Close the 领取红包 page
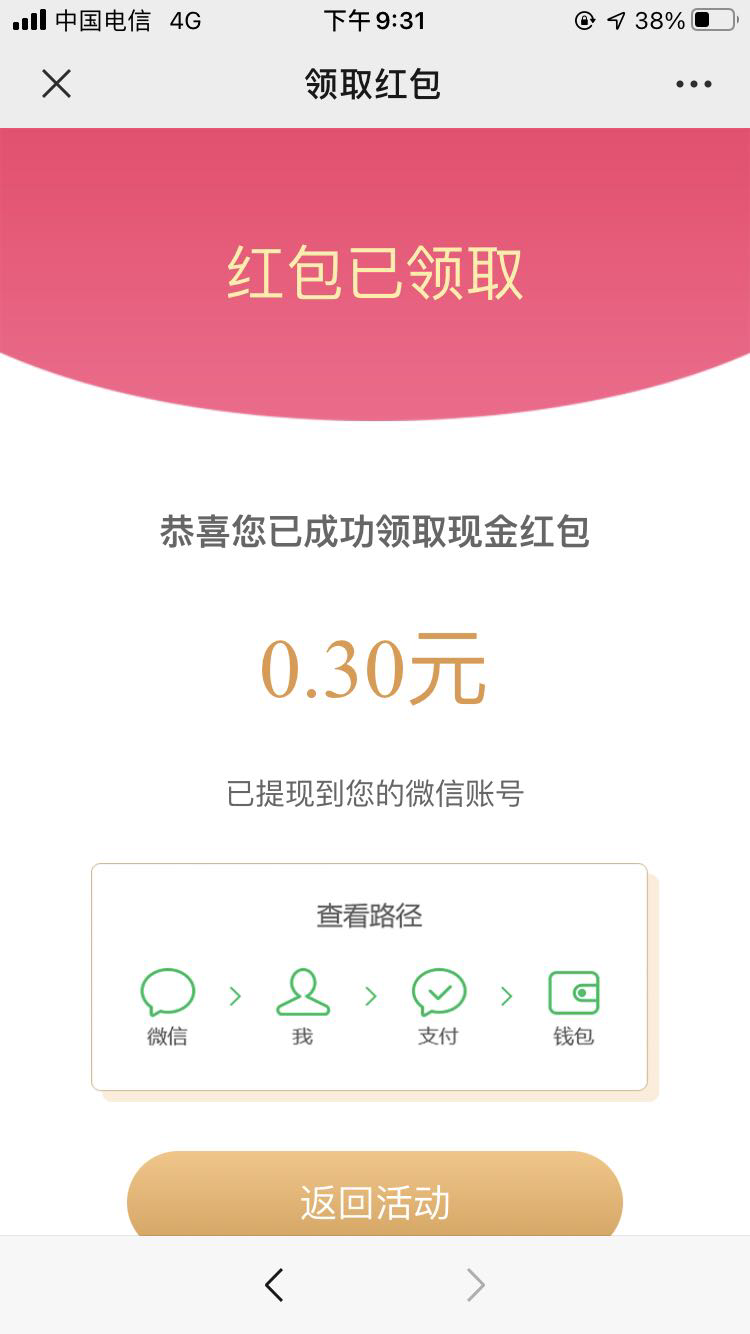The image size is (750, 1334). [57, 84]
